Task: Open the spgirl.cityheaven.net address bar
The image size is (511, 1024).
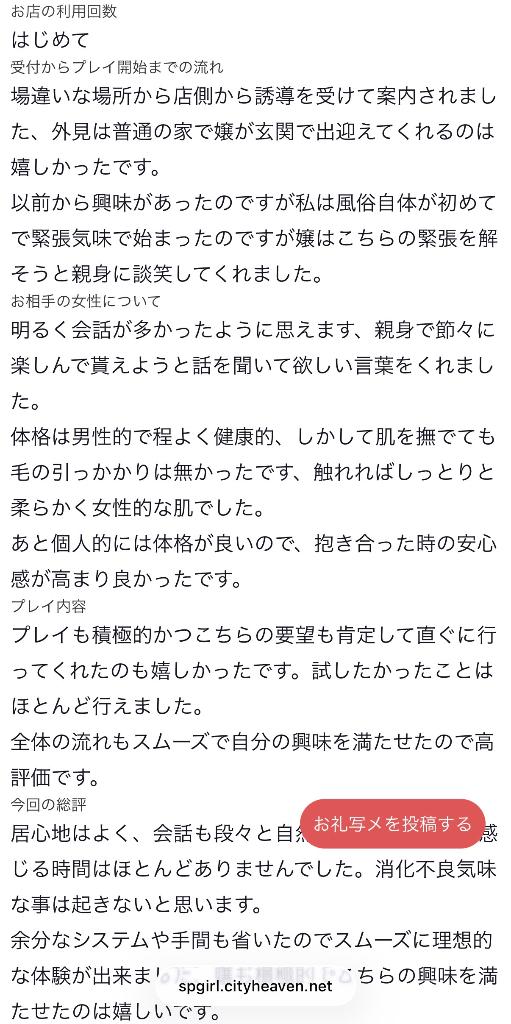Action: coord(256,986)
